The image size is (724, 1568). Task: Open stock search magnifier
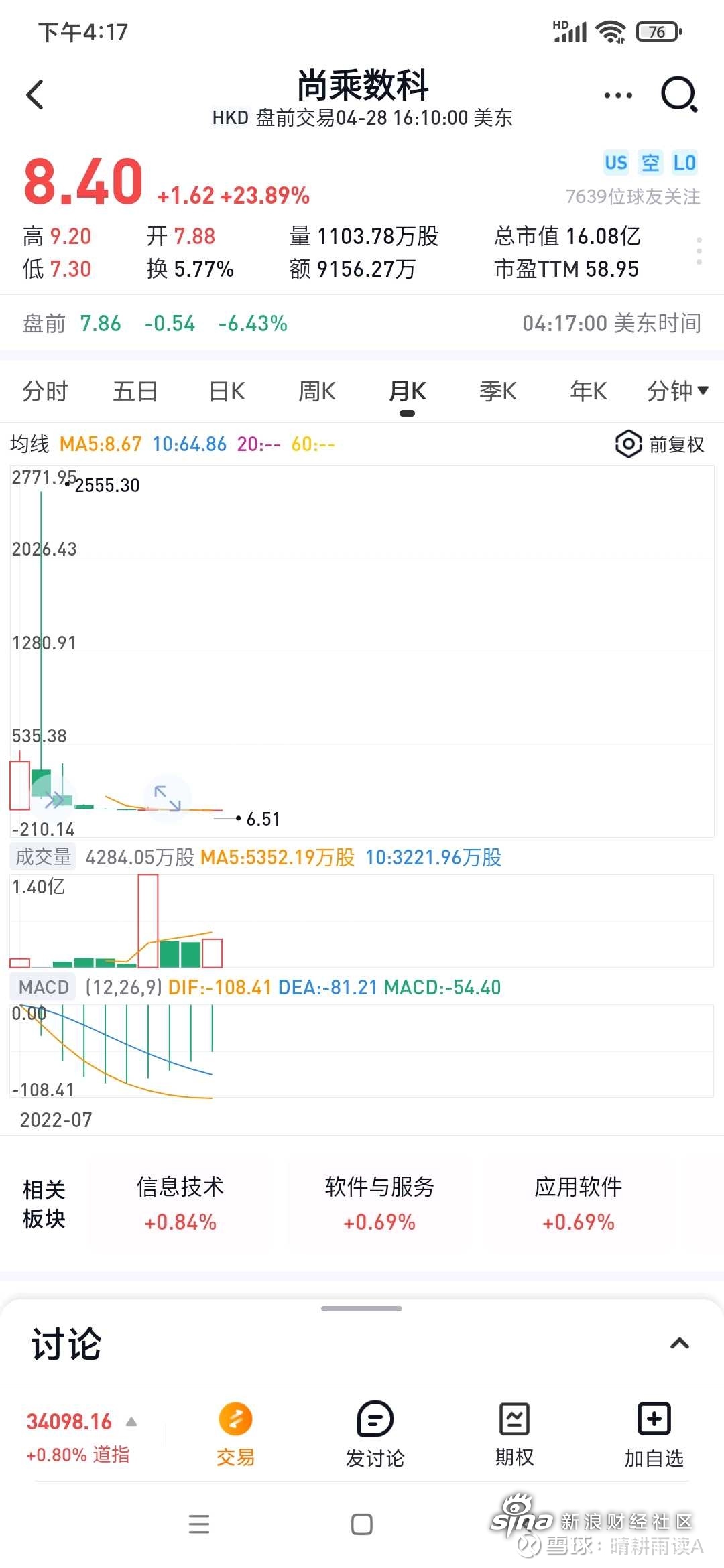(679, 94)
